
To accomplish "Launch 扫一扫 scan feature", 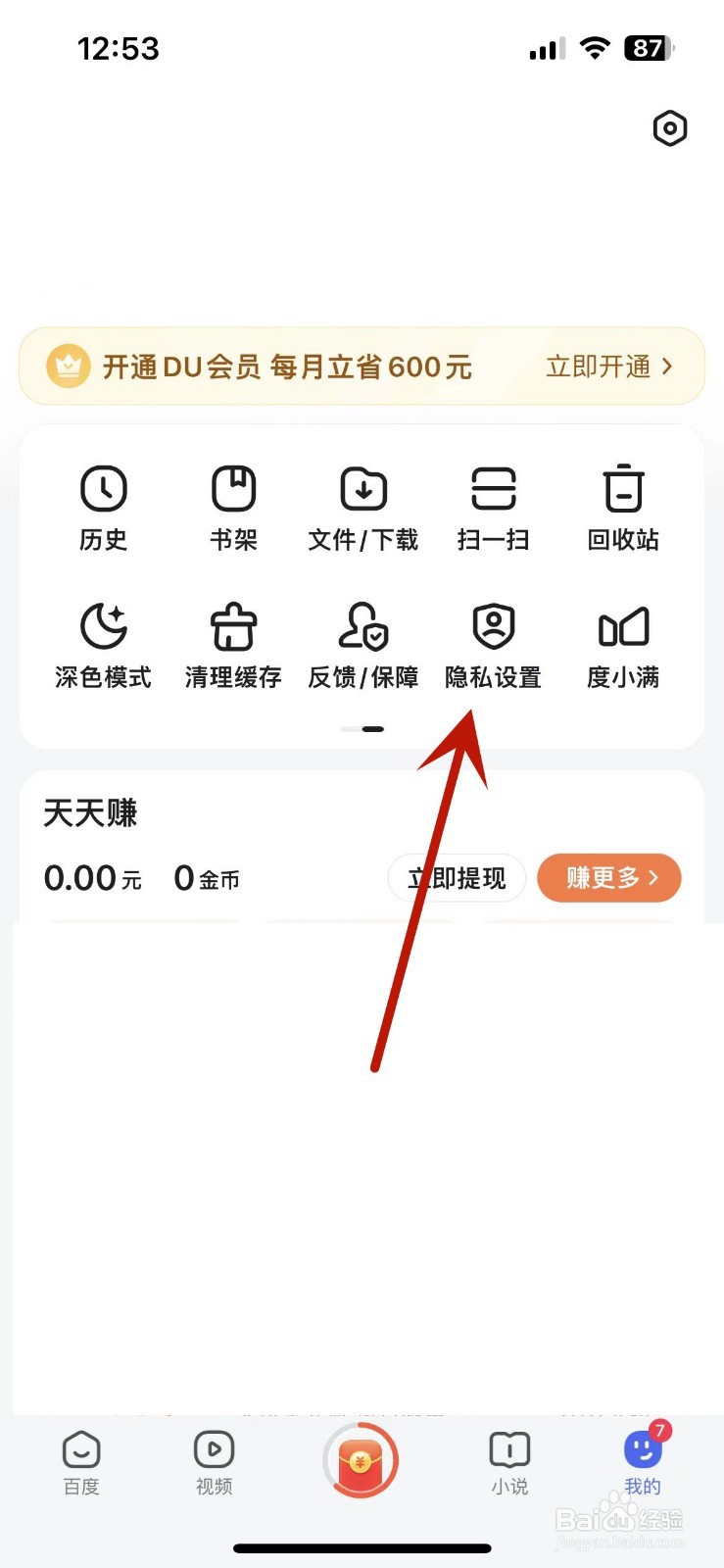I will [493, 508].
